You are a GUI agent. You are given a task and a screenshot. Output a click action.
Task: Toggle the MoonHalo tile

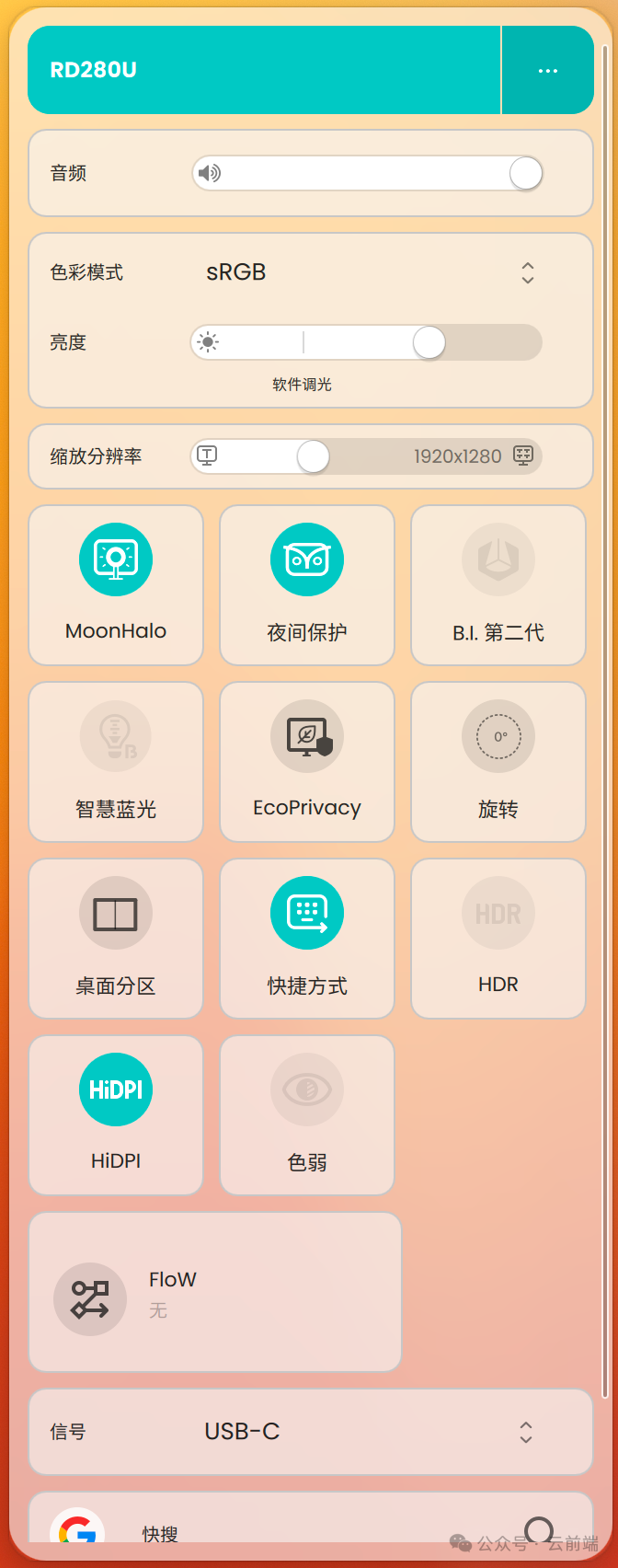(x=116, y=584)
